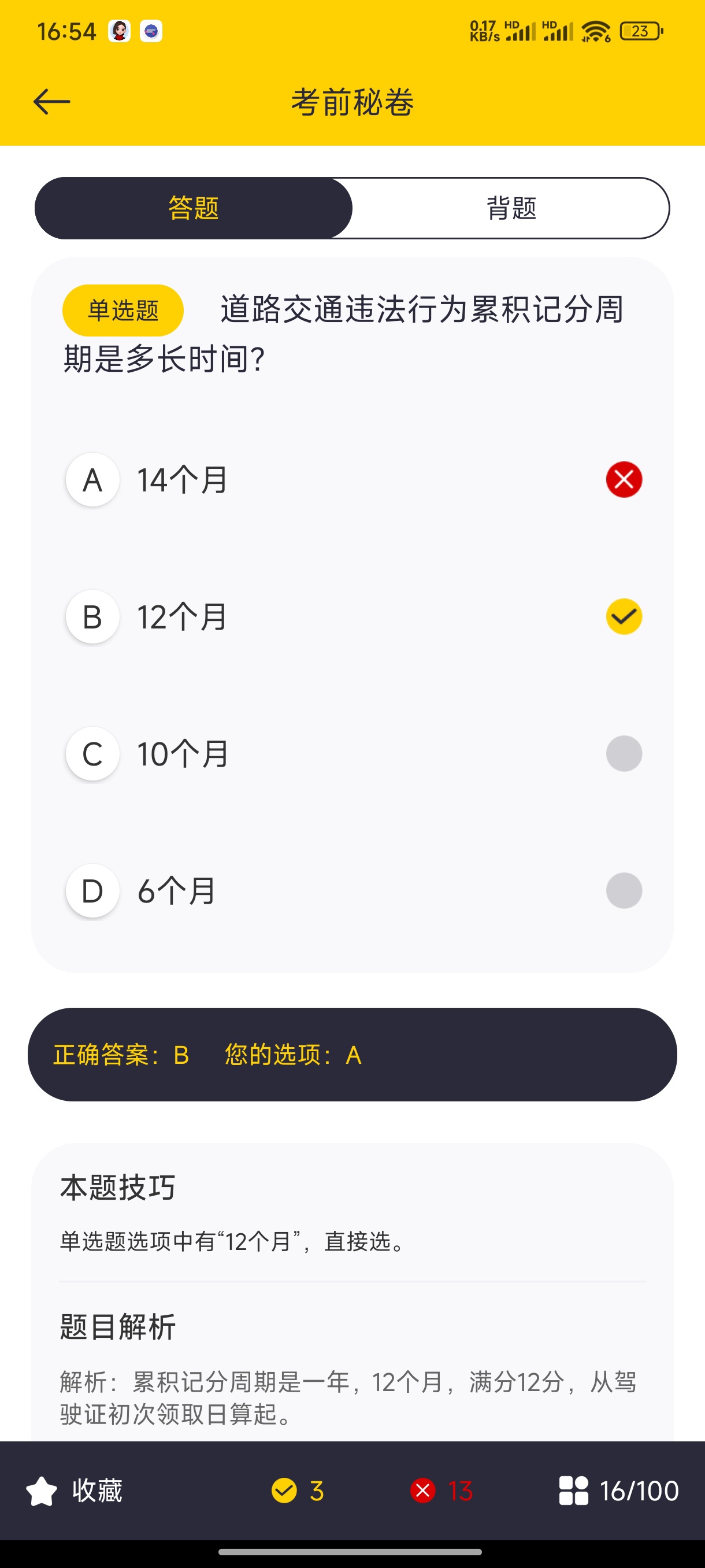This screenshot has height=1568, width=705.
Task: Tap the correct count checkmark icon
Action: click(x=286, y=1491)
